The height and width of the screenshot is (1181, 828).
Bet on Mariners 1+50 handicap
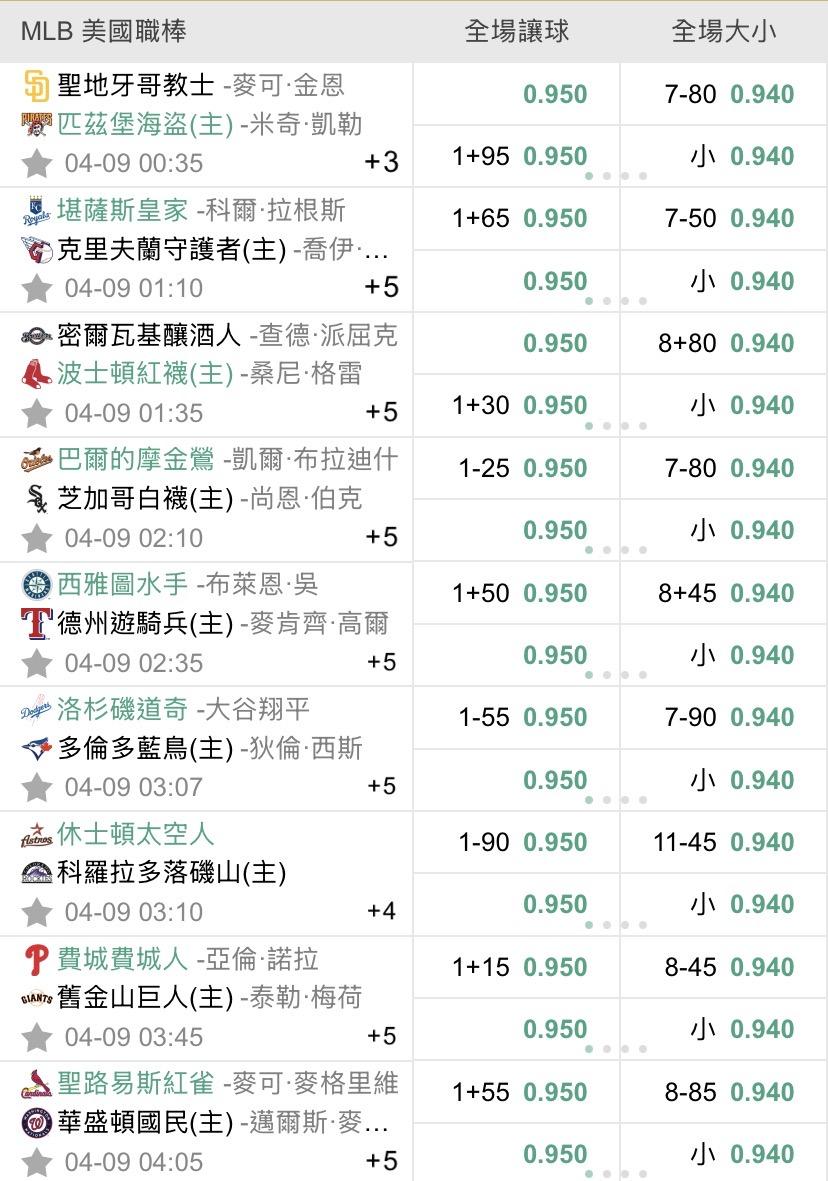(517, 594)
